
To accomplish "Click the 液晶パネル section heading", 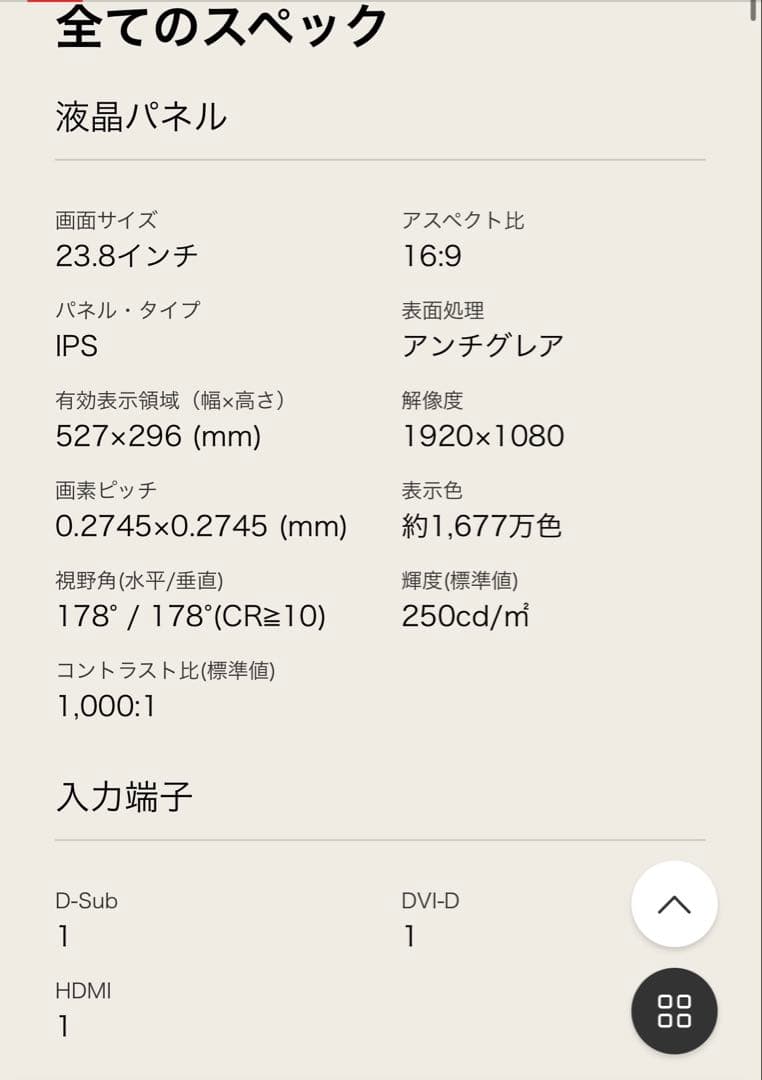I will click(140, 116).
